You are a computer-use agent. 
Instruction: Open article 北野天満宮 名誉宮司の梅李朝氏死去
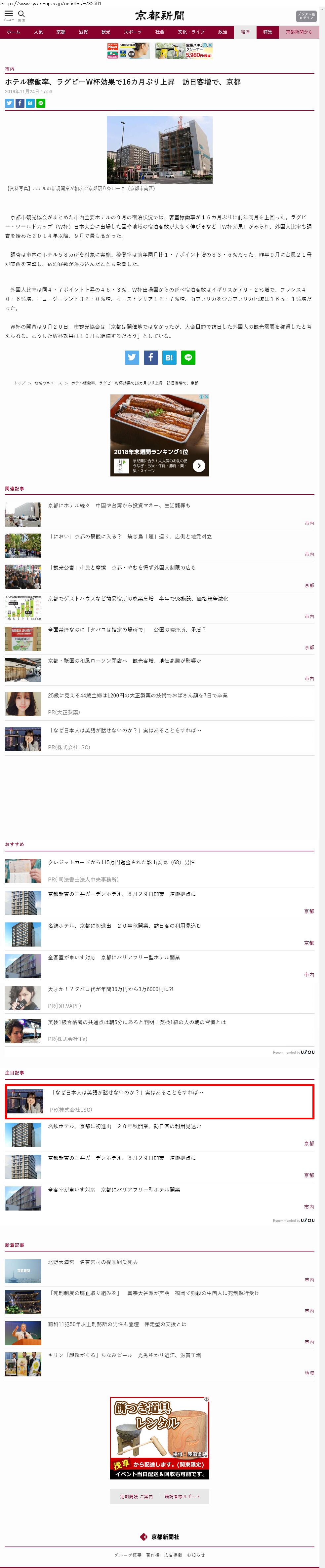pyautogui.click(x=93, y=1262)
